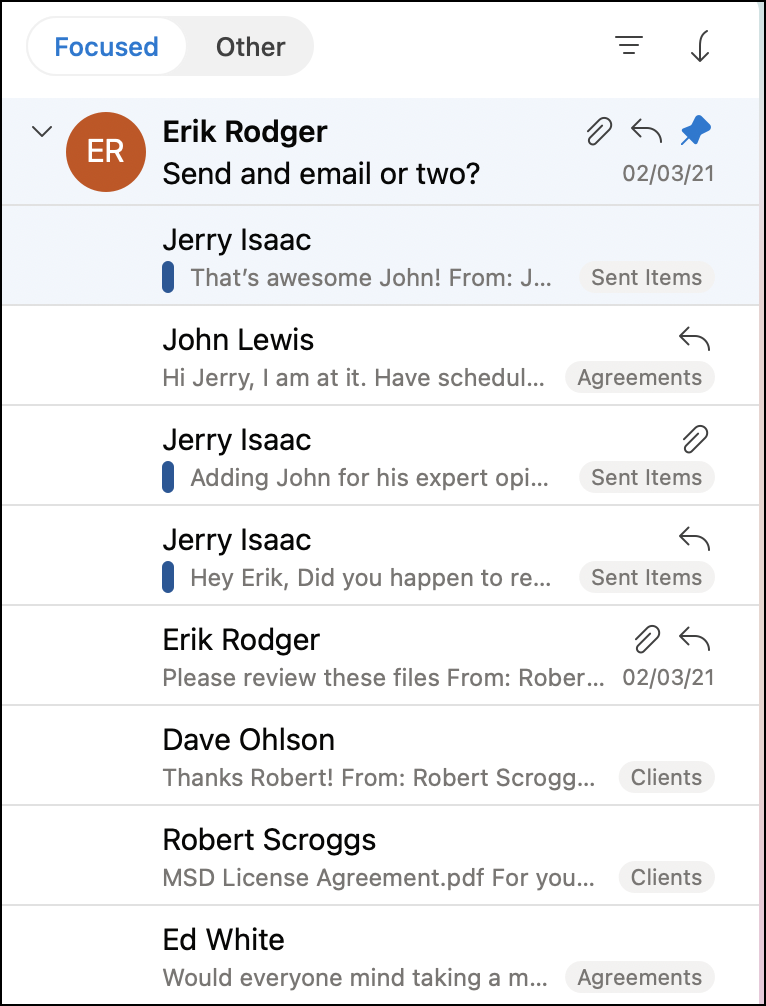
Task: Click the reply arrow on Jerry Isaac's 'Hey Erik' message
Action: [x=694, y=540]
